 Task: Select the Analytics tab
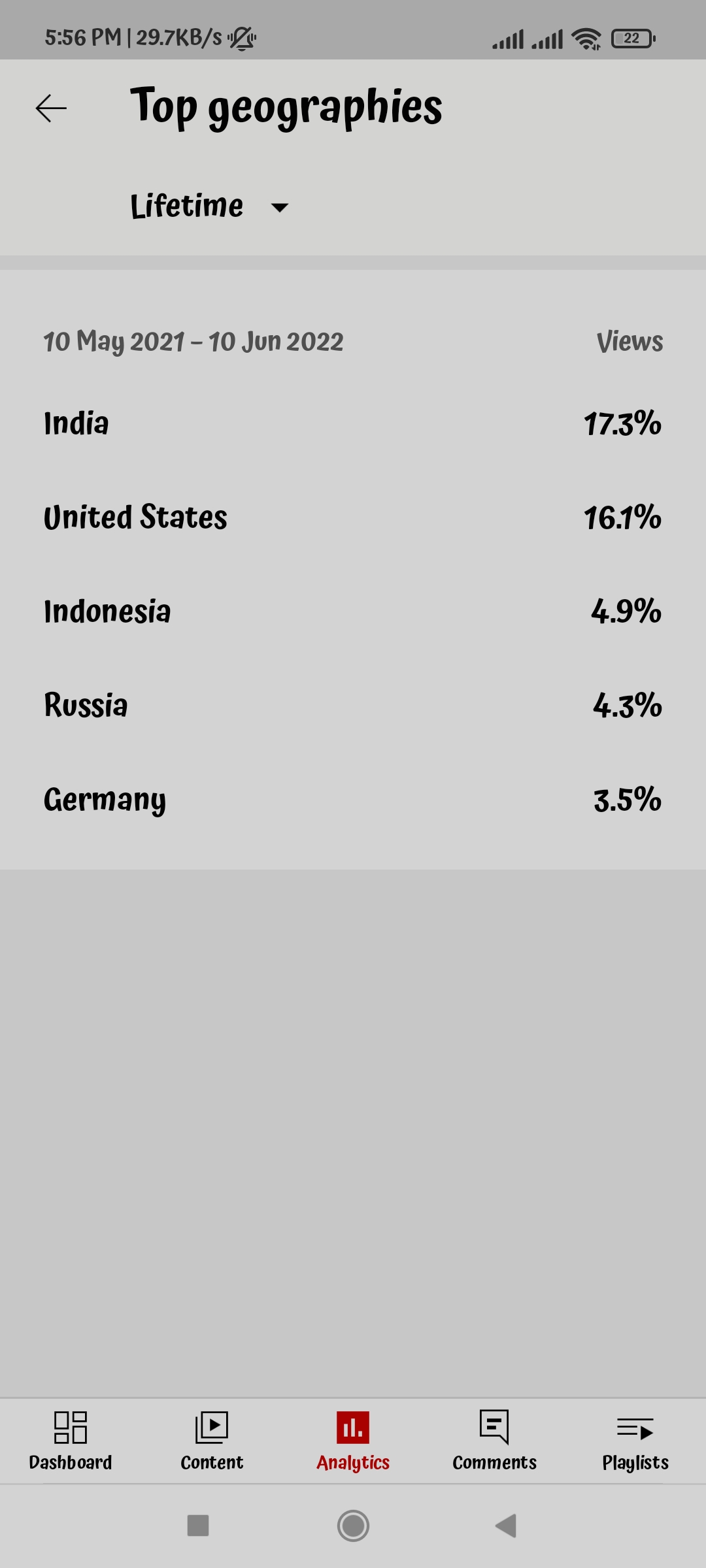click(x=353, y=1441)
